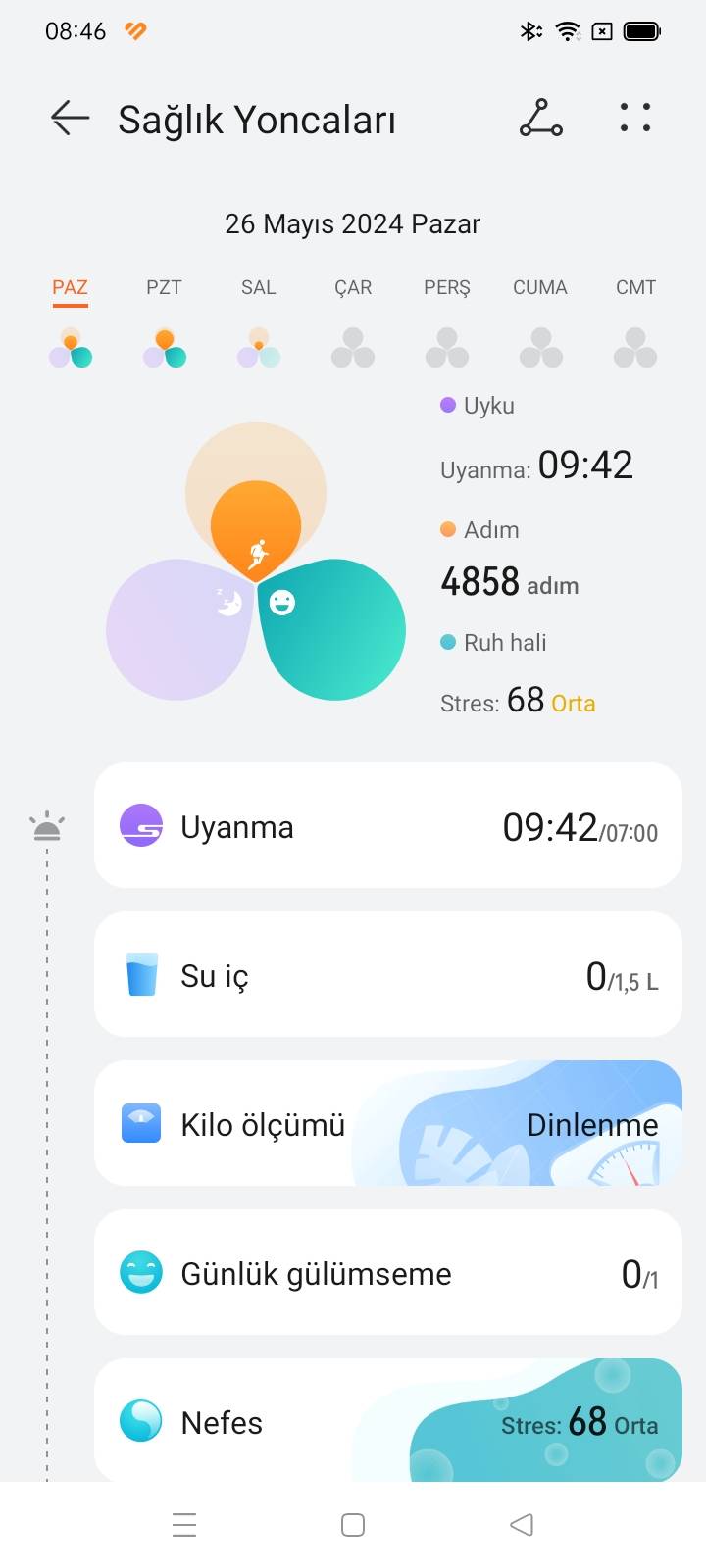Open the Su iç water card
706x1568 pixels.
pyautogui.click(x=387, y=975)
